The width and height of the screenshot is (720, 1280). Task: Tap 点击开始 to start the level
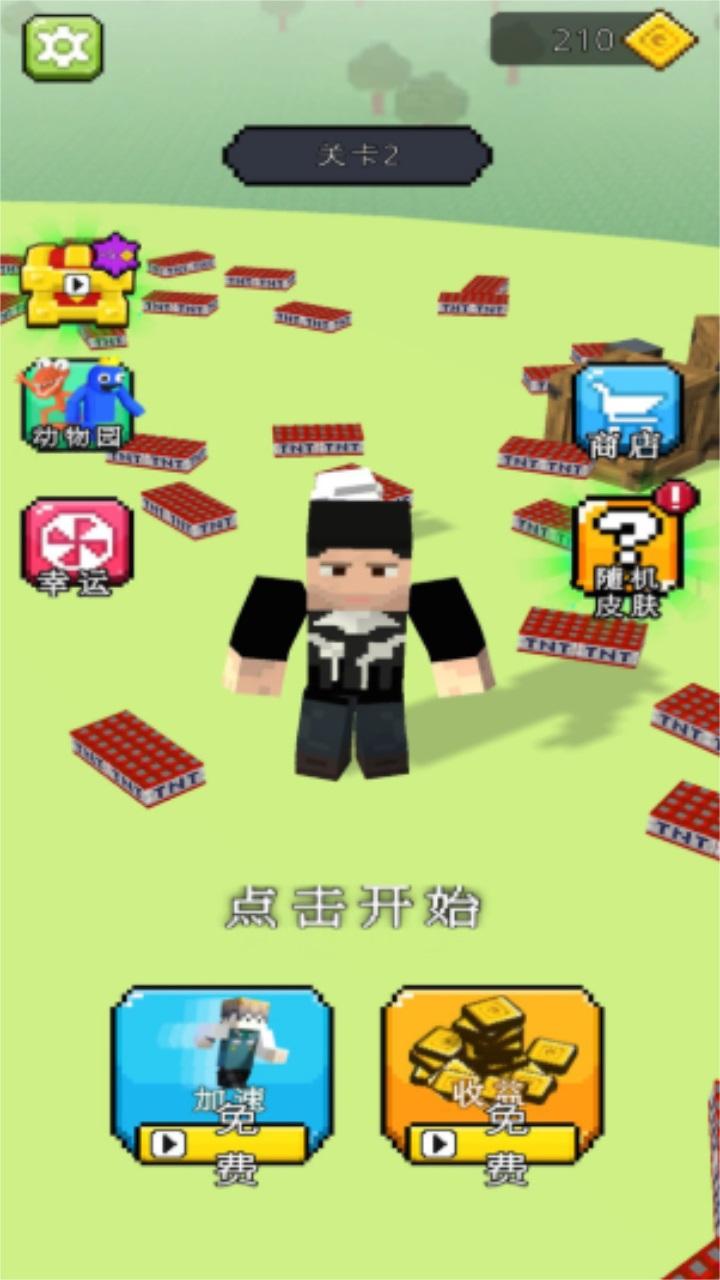(353, 908)
